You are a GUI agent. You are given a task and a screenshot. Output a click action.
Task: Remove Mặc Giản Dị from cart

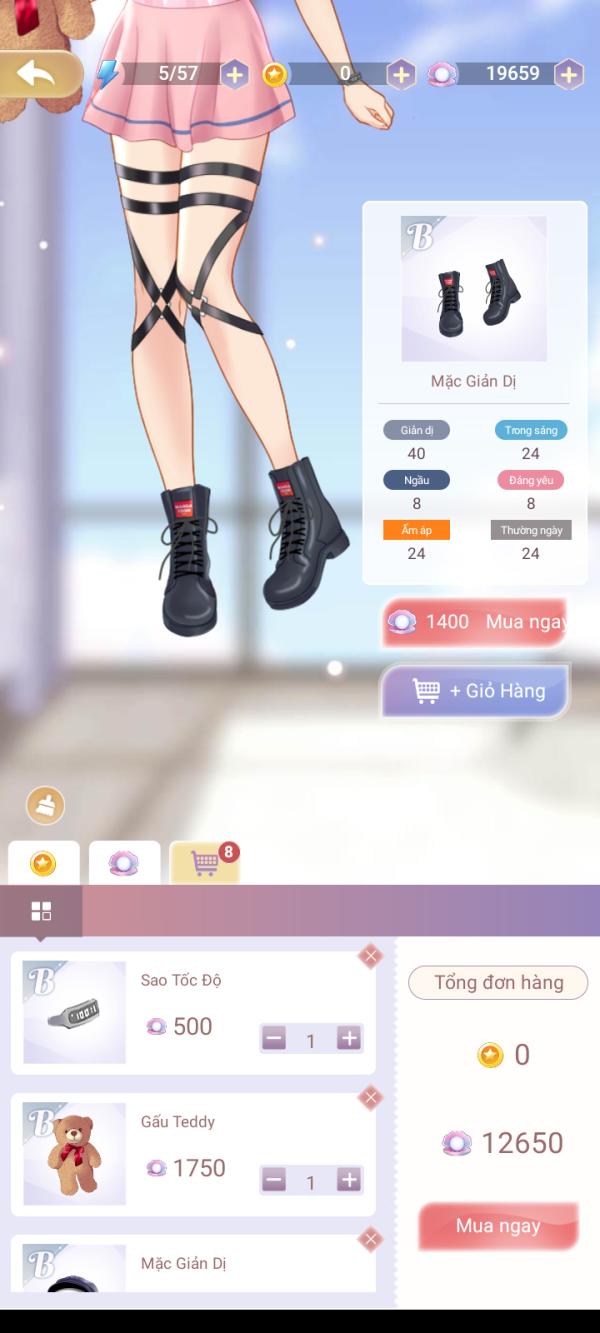click(x=370, y=1240)
